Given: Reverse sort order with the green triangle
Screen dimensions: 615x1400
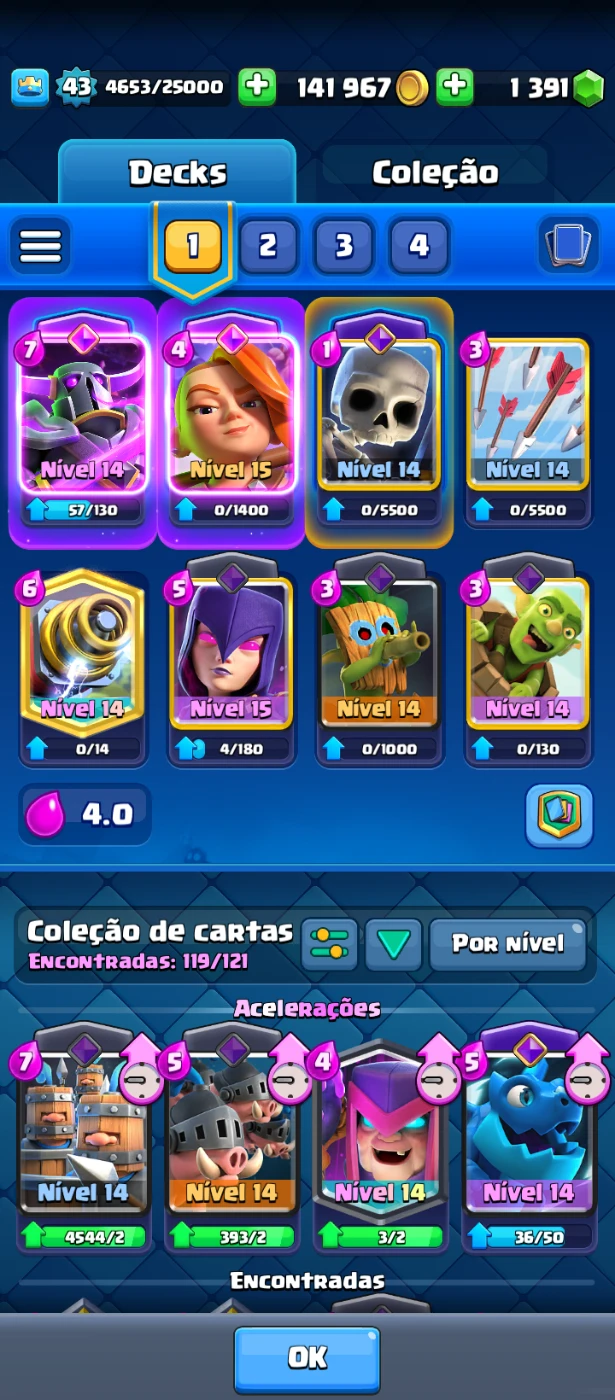Looking at the screenshot, I should [392, 943].
